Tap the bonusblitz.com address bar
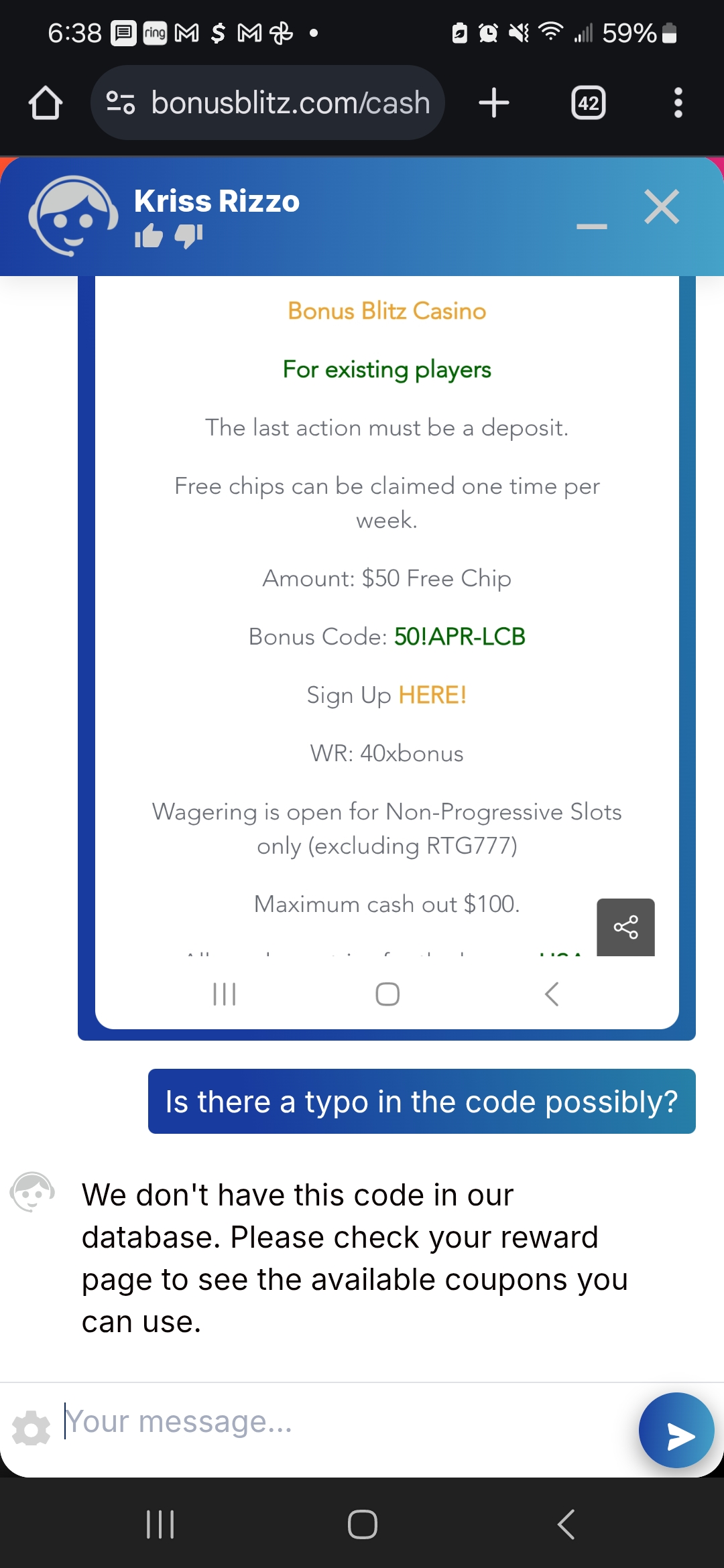The image size is (724, 1568). (x=290, y=103)
